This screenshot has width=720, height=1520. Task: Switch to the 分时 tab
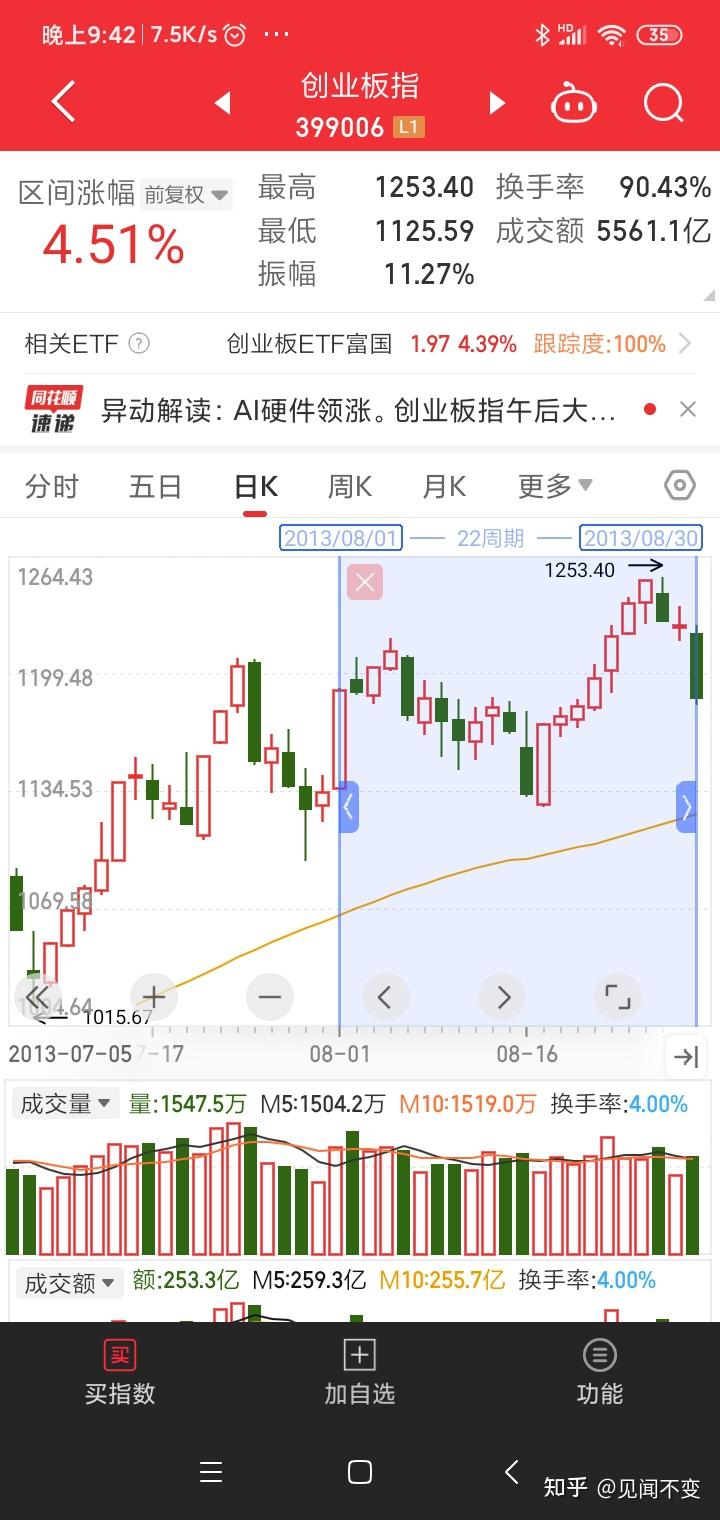pos(51,485)
